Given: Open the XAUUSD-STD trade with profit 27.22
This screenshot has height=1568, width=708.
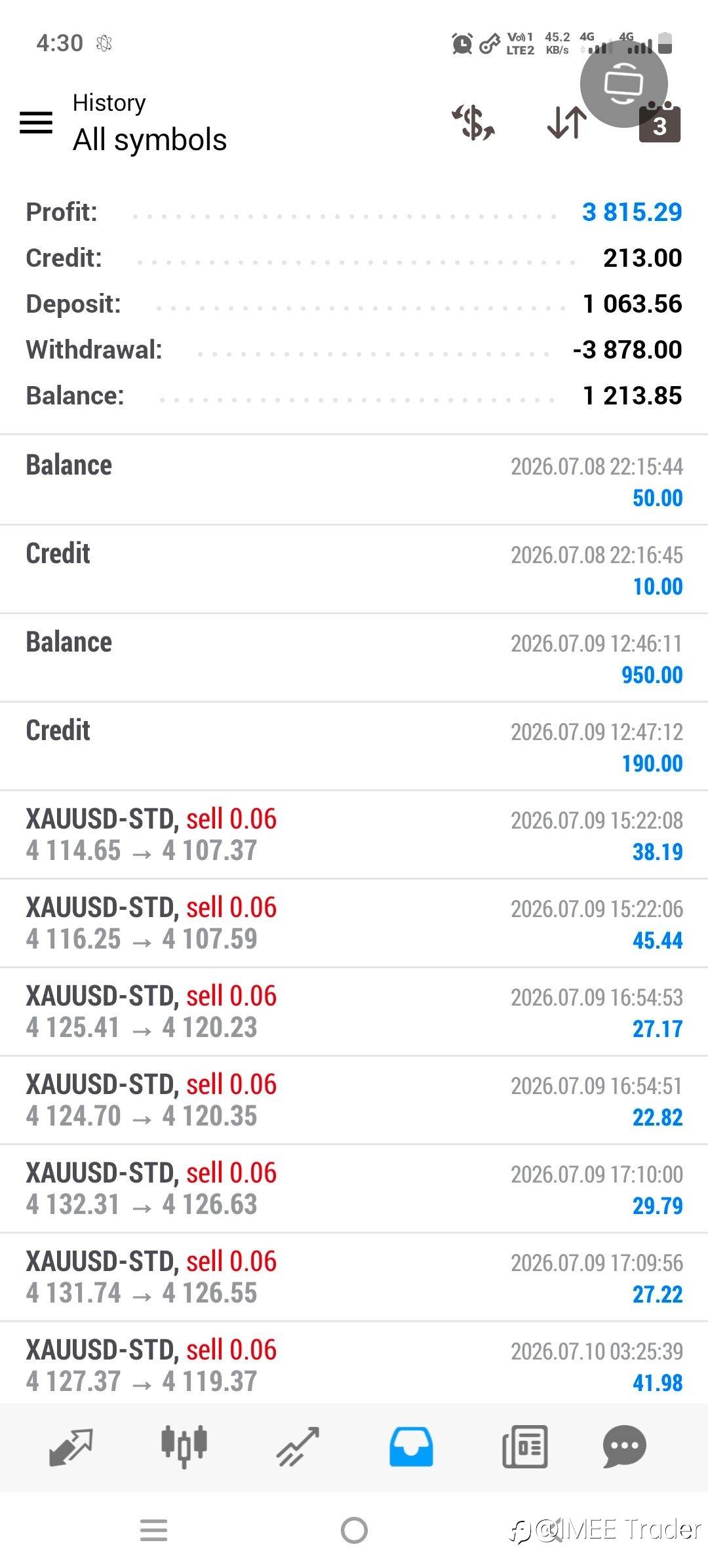Looking at the screenshot, I should (354, 1277).
